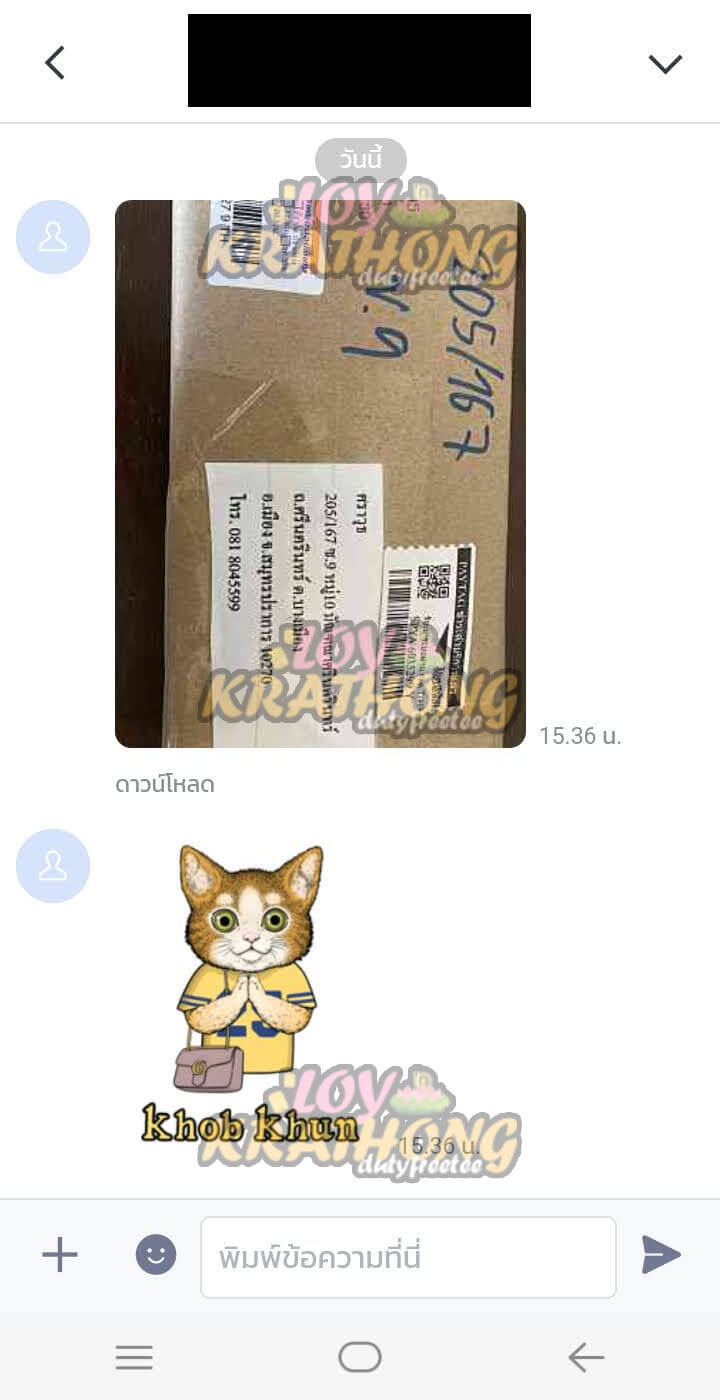
Task: Open sender's avatar beside the photo
Action: pos(53,237)
